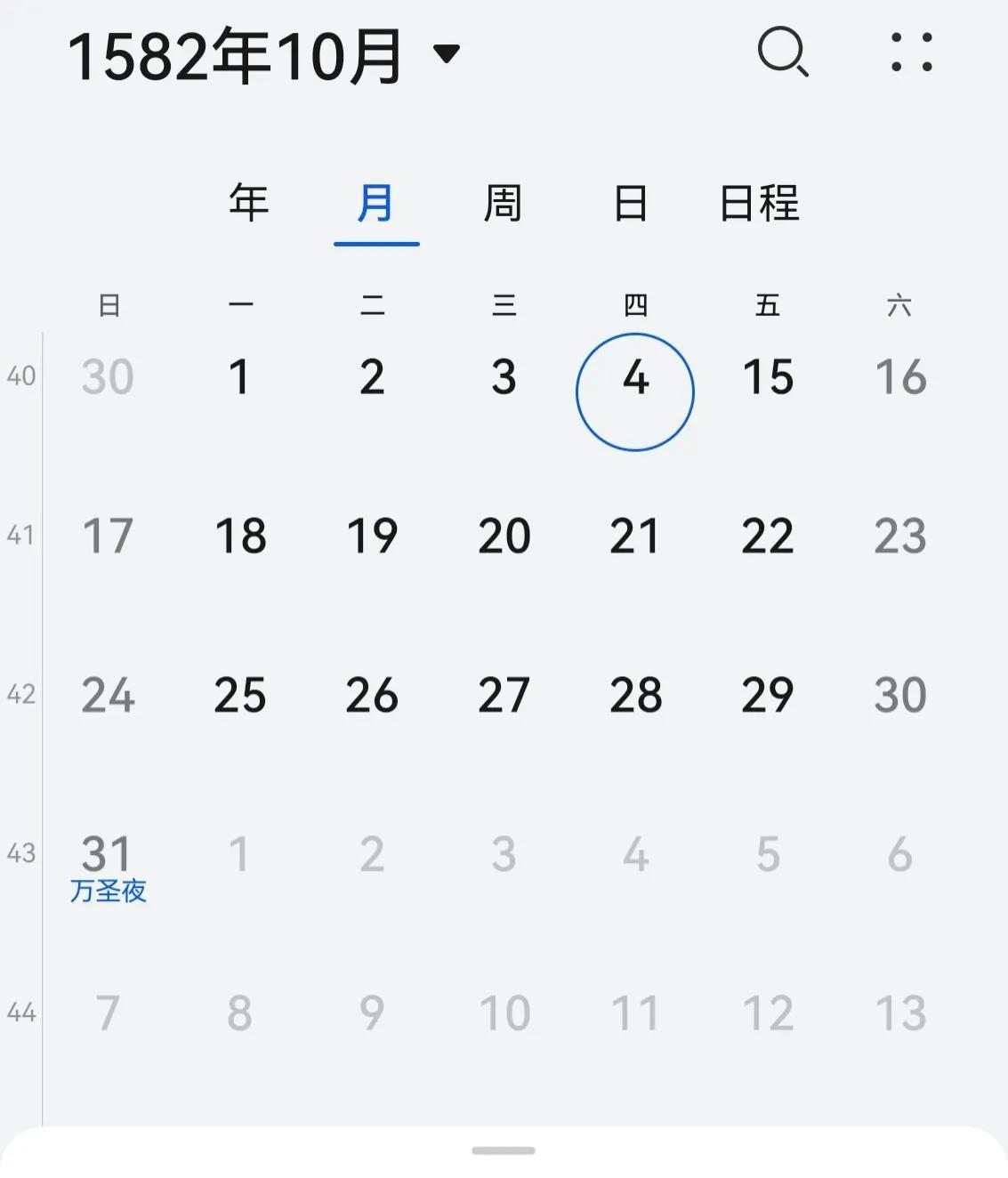Select October 15 on the calendar
The width and height of the screenshot is (1008, 1178).
click(x=768, y=377)
